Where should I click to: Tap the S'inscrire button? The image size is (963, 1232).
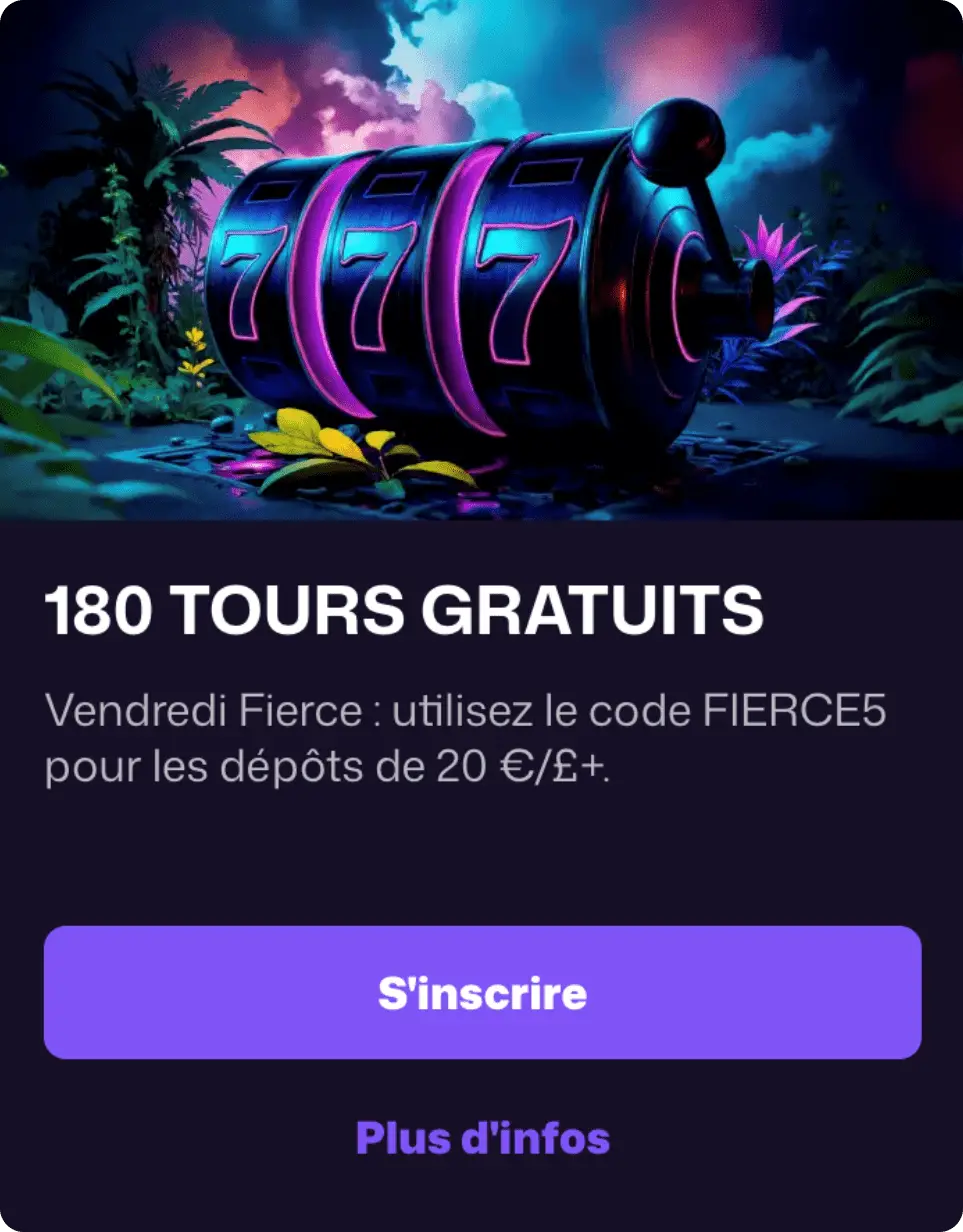coord(482,992)
